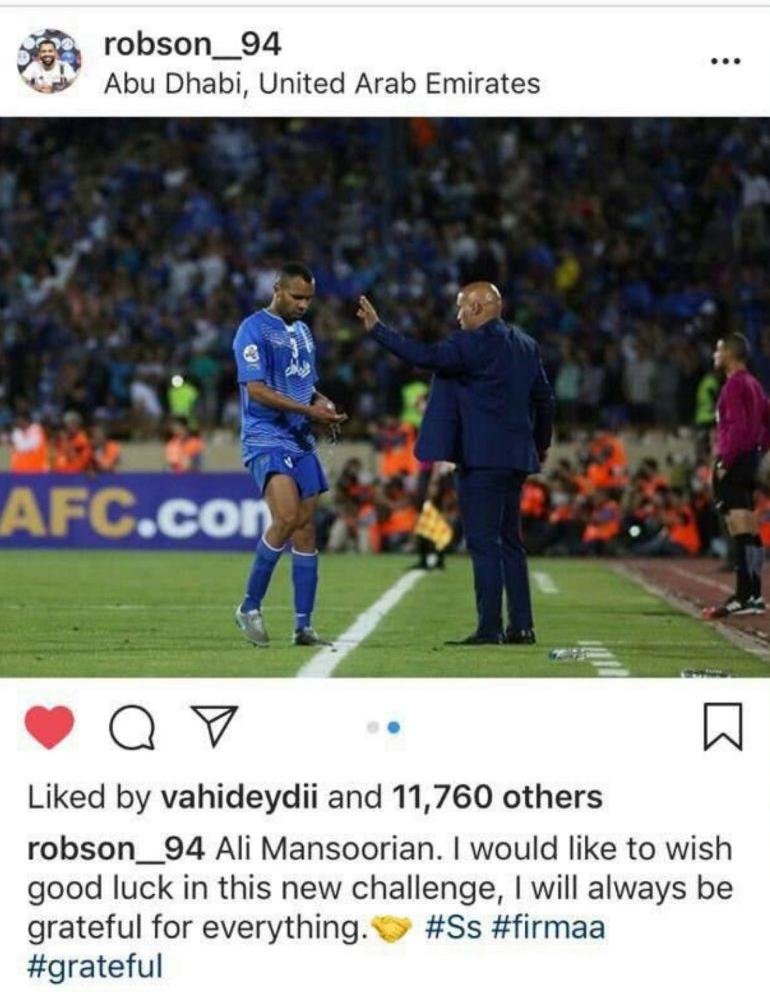Open the robson__94 username at post header
The image size is (770, 992).
pyautogui.click(x=191, y=44)
